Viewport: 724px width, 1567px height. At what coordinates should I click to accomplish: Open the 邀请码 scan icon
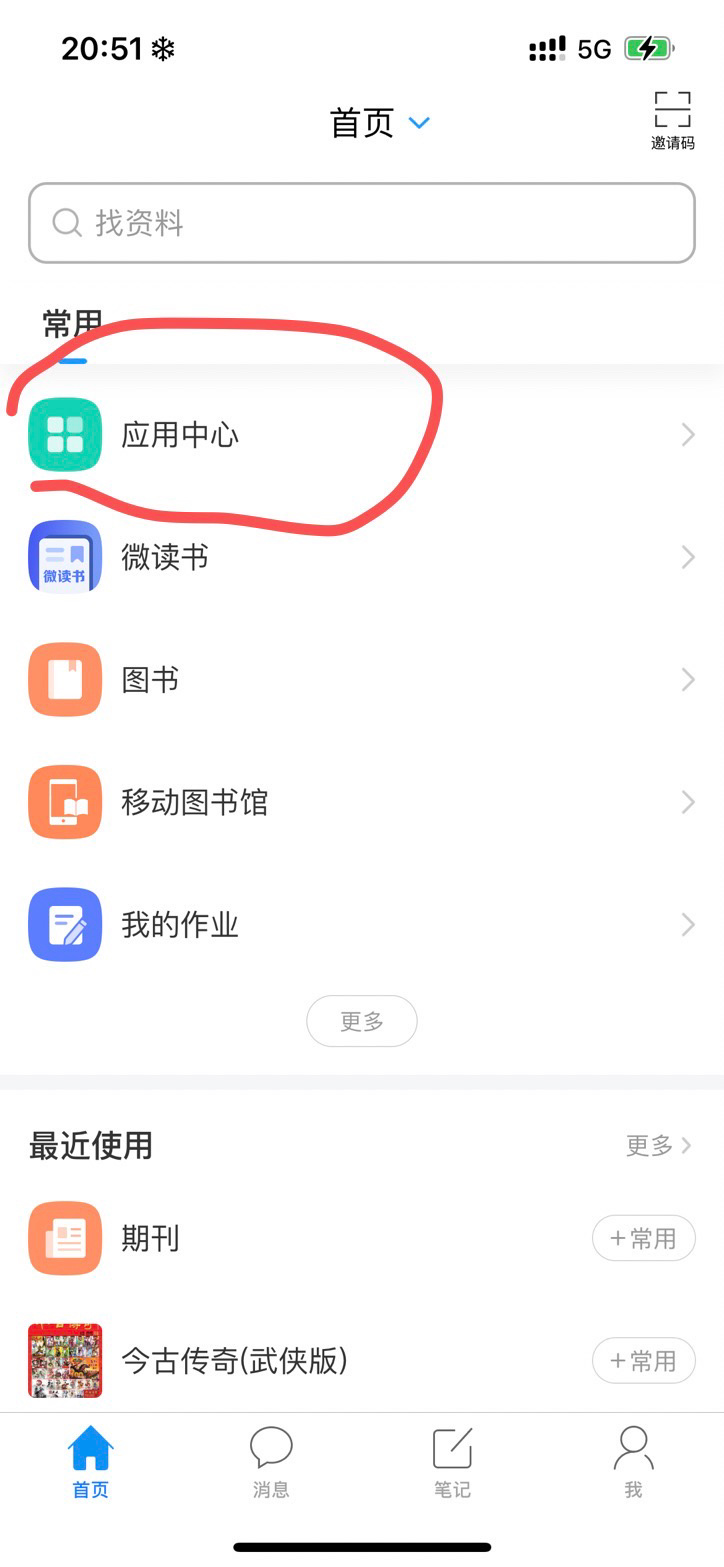pyautogui.click(x=672, y=119)
